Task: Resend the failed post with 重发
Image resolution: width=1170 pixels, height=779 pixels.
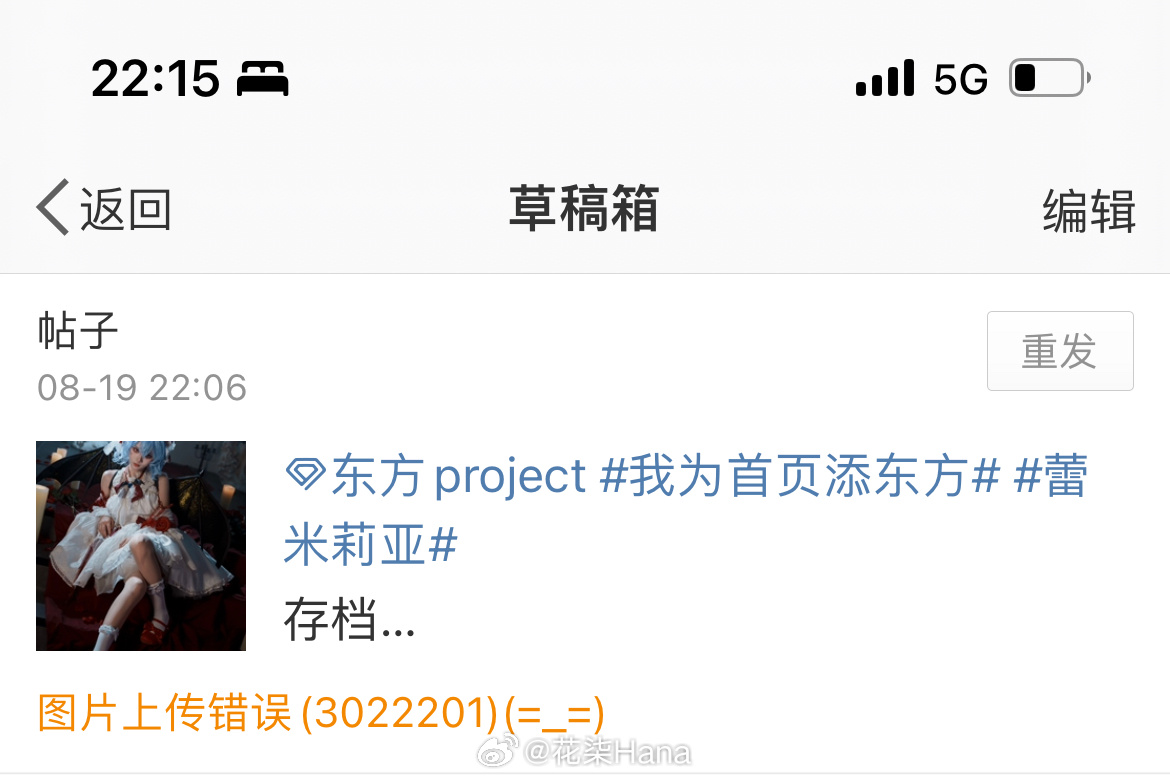Action: click(x=1059, y=351)
